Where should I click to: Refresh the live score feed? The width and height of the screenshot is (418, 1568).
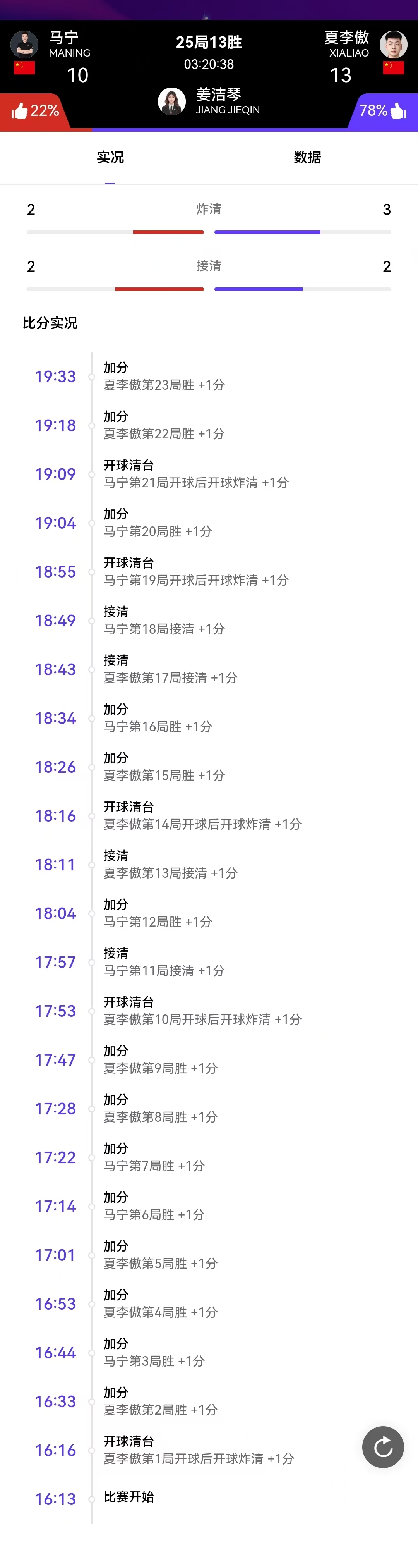click(383, 1447)
